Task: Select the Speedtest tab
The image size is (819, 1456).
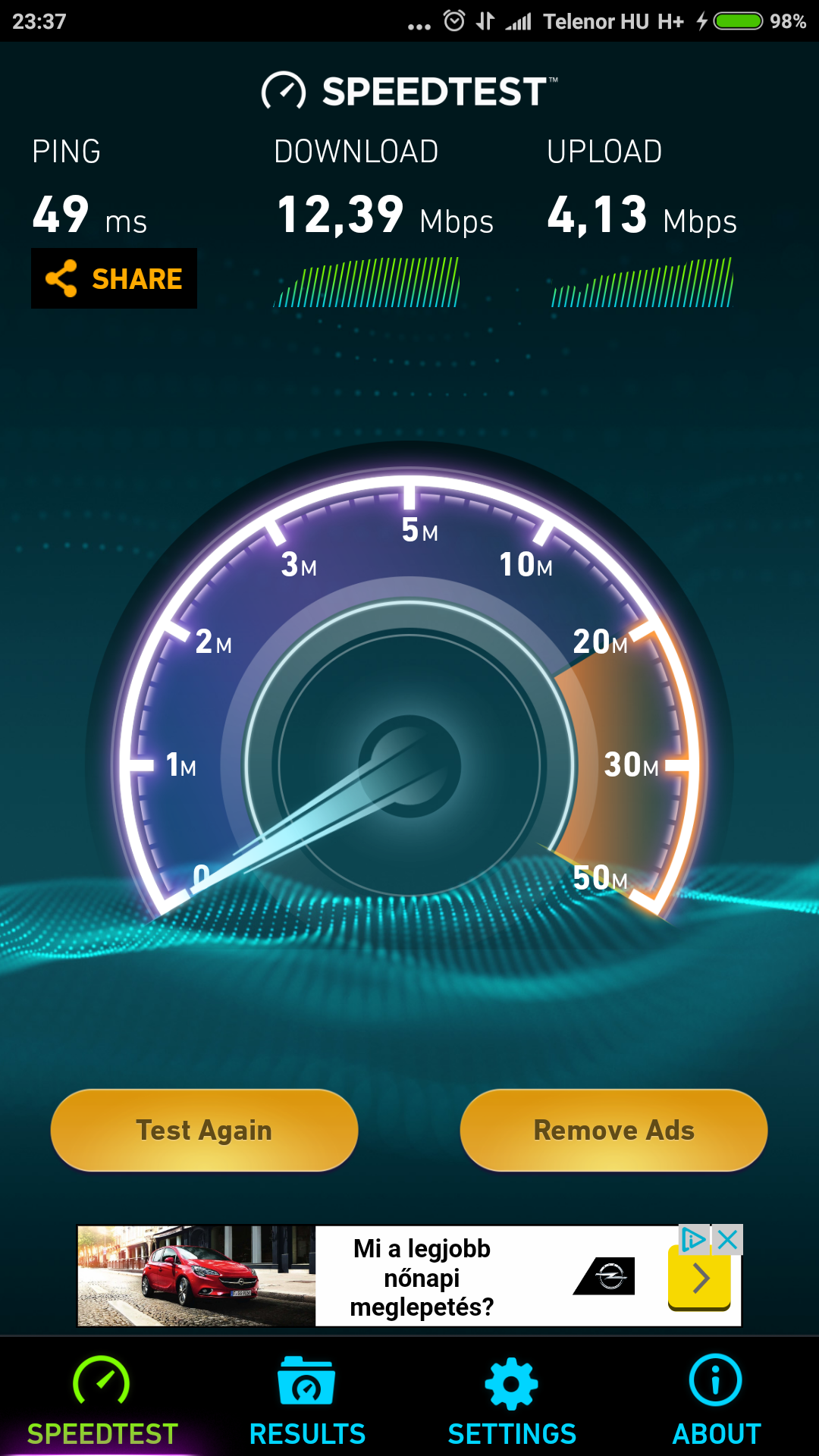Action: (x=102, y=1400)
